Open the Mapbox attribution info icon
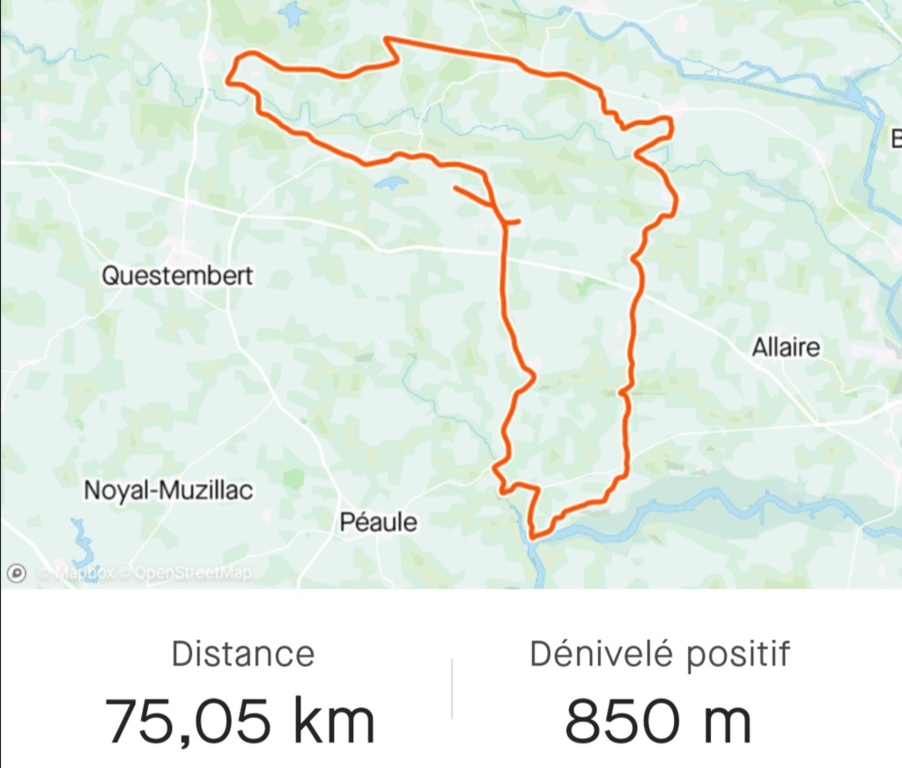Screen dimensions: 902x768 [x=16, y=573]
